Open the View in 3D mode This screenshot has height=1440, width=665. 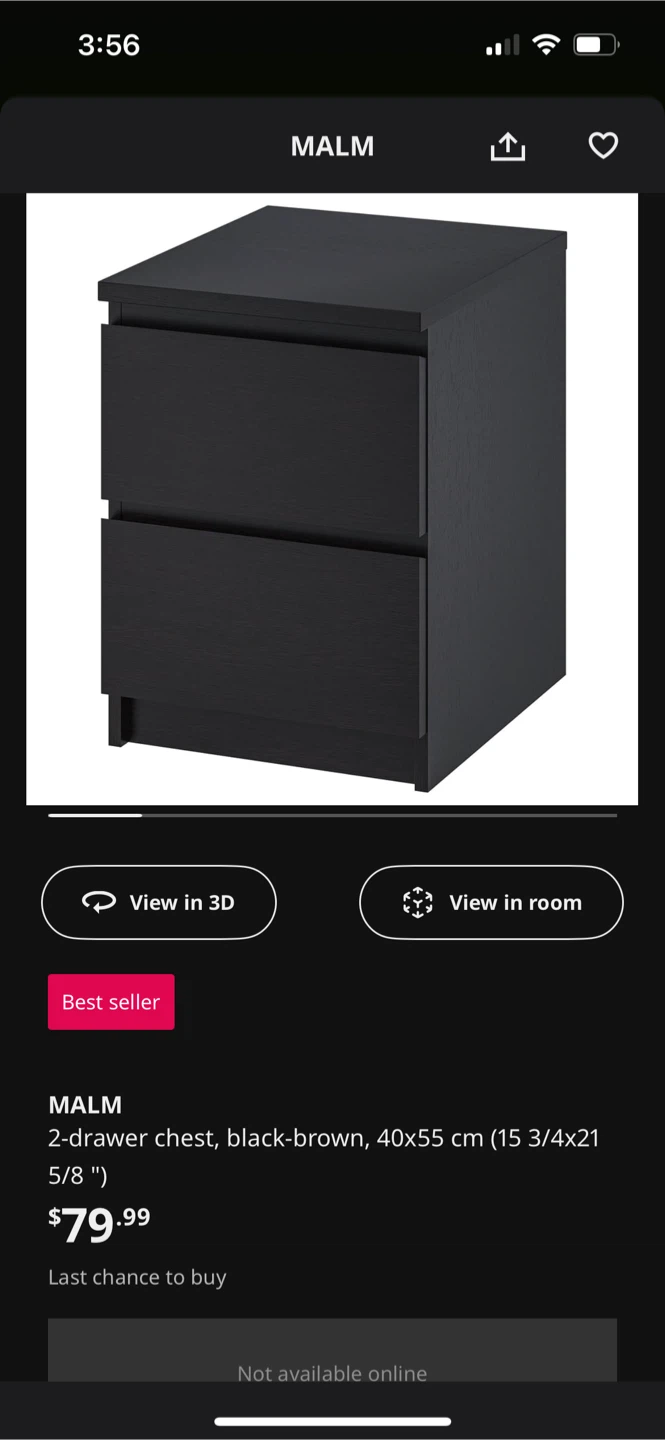tap(159, 902)
